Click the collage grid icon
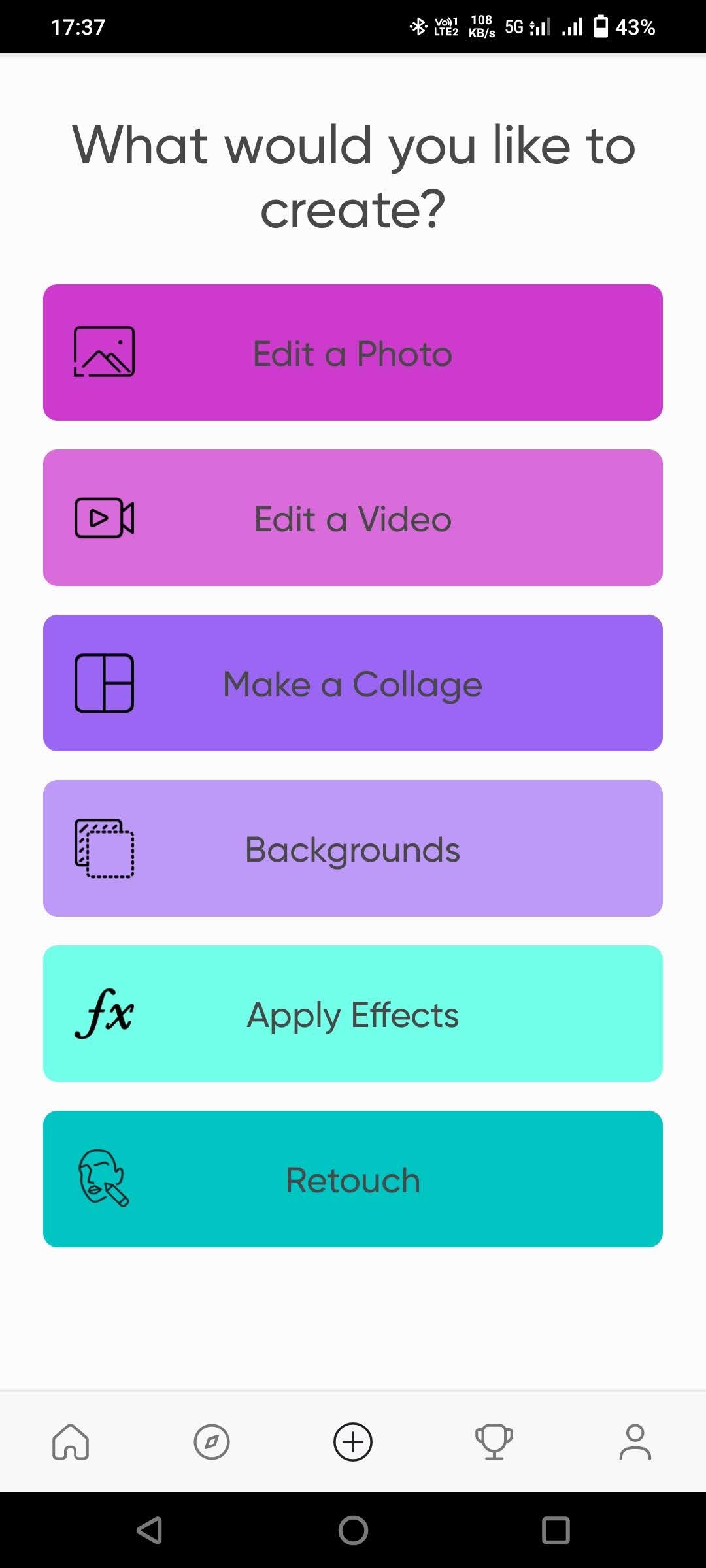The image size is (706, 1568). [x=103, y=683]
